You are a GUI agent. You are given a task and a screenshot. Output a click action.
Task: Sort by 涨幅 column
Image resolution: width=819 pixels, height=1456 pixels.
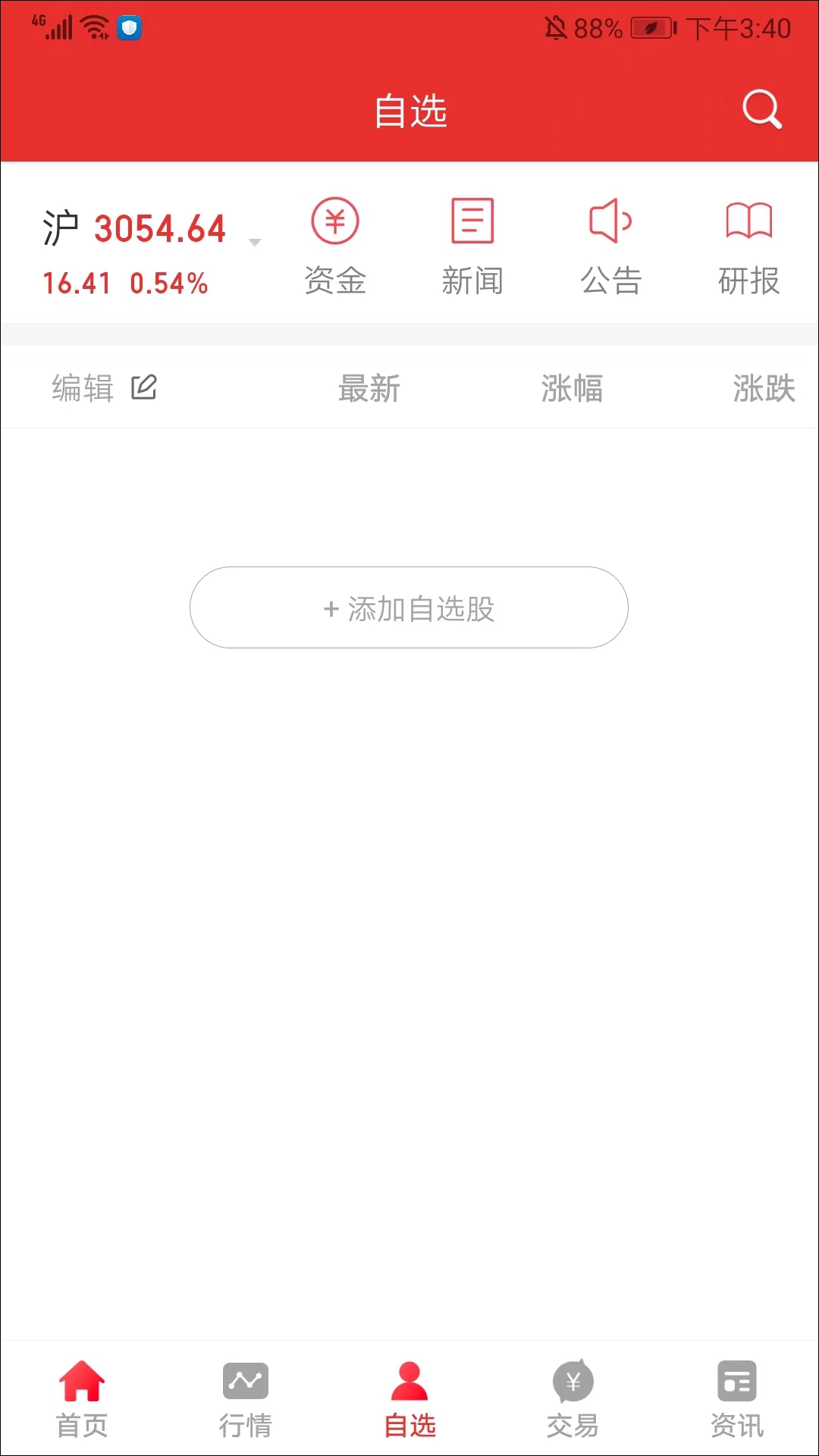[x=572, y=388]
